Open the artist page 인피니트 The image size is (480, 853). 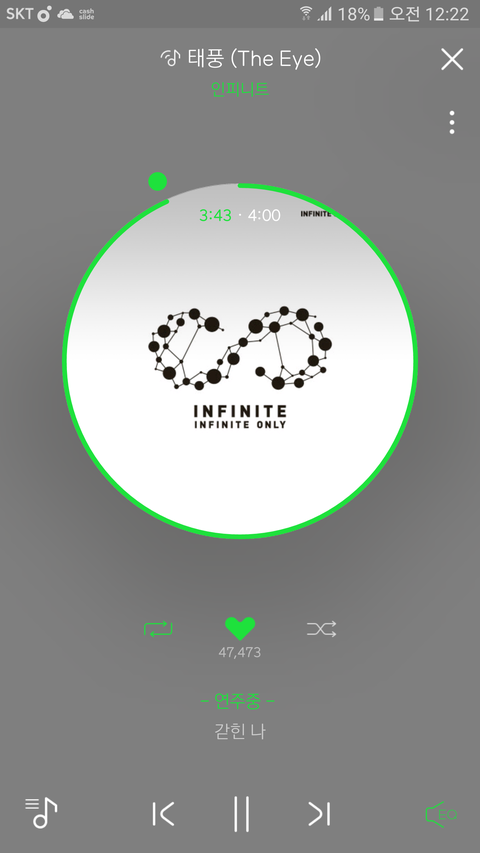(240, 89)
